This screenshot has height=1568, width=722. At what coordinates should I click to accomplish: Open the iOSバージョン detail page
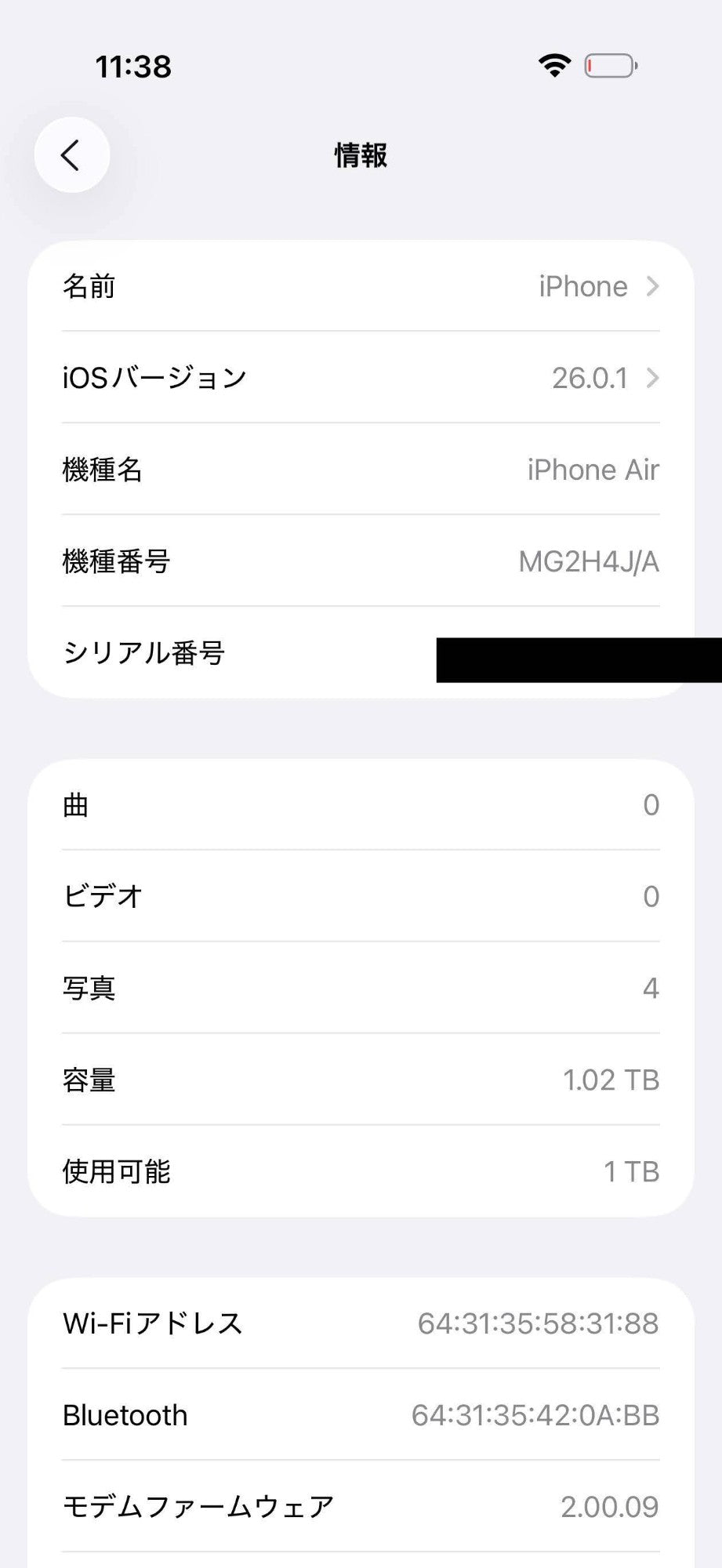361,377
